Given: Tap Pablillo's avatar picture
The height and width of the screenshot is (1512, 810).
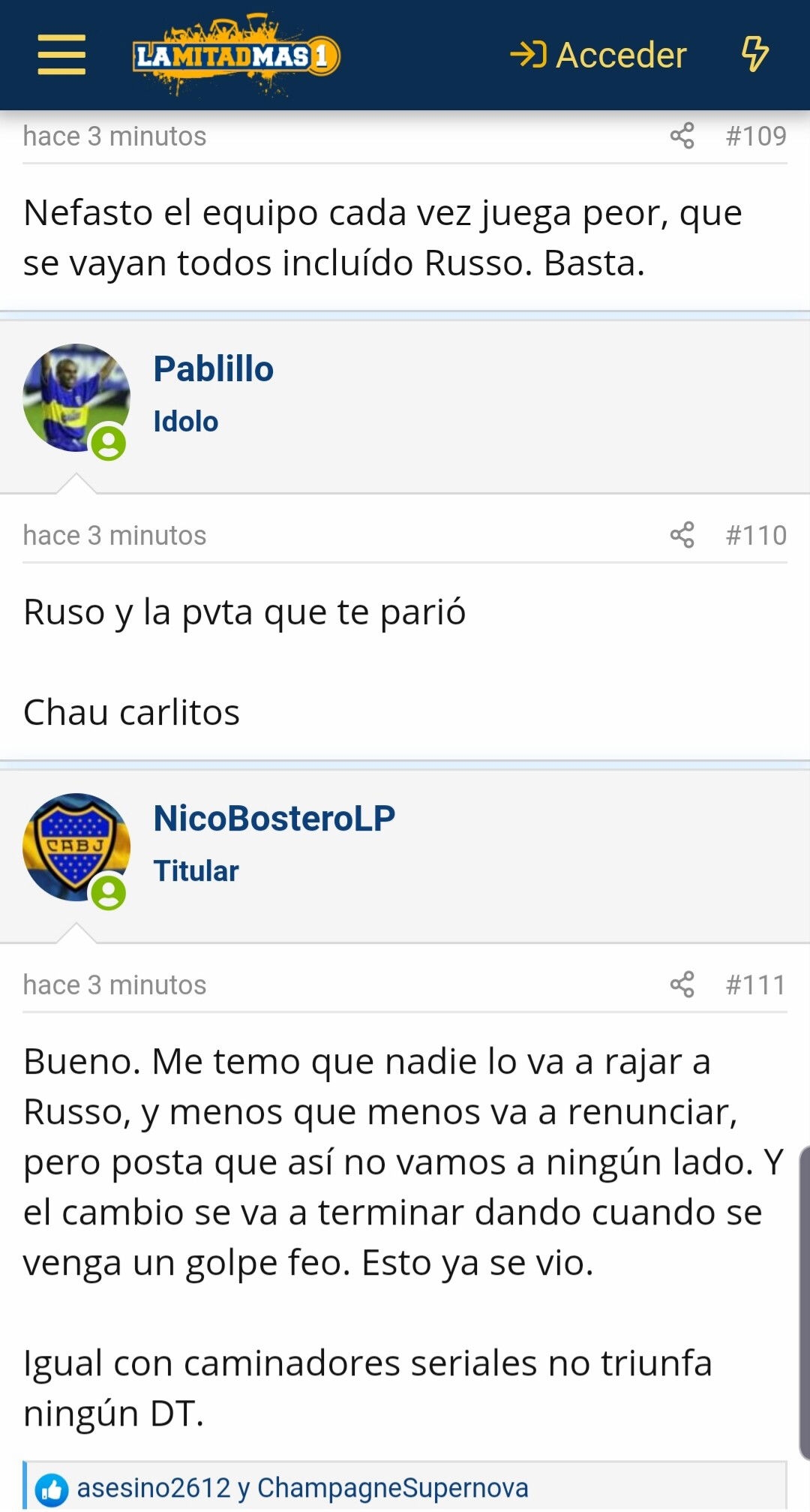Looking at the screenshot, I should tap(76, 398).
